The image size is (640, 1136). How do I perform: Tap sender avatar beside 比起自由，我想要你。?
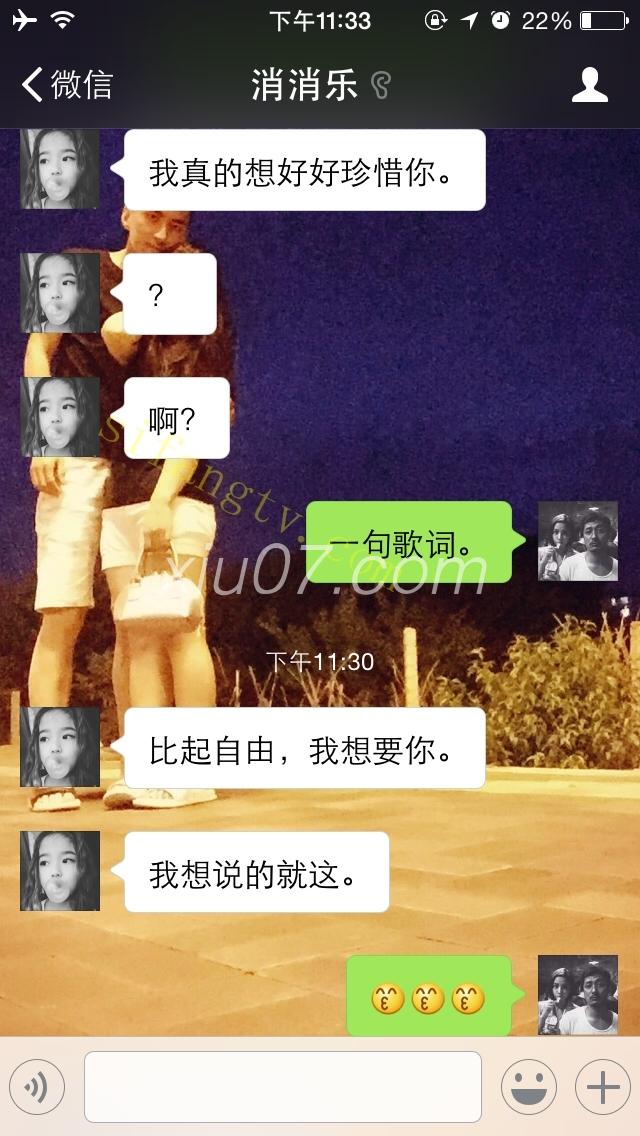click(x=60, y=747)
